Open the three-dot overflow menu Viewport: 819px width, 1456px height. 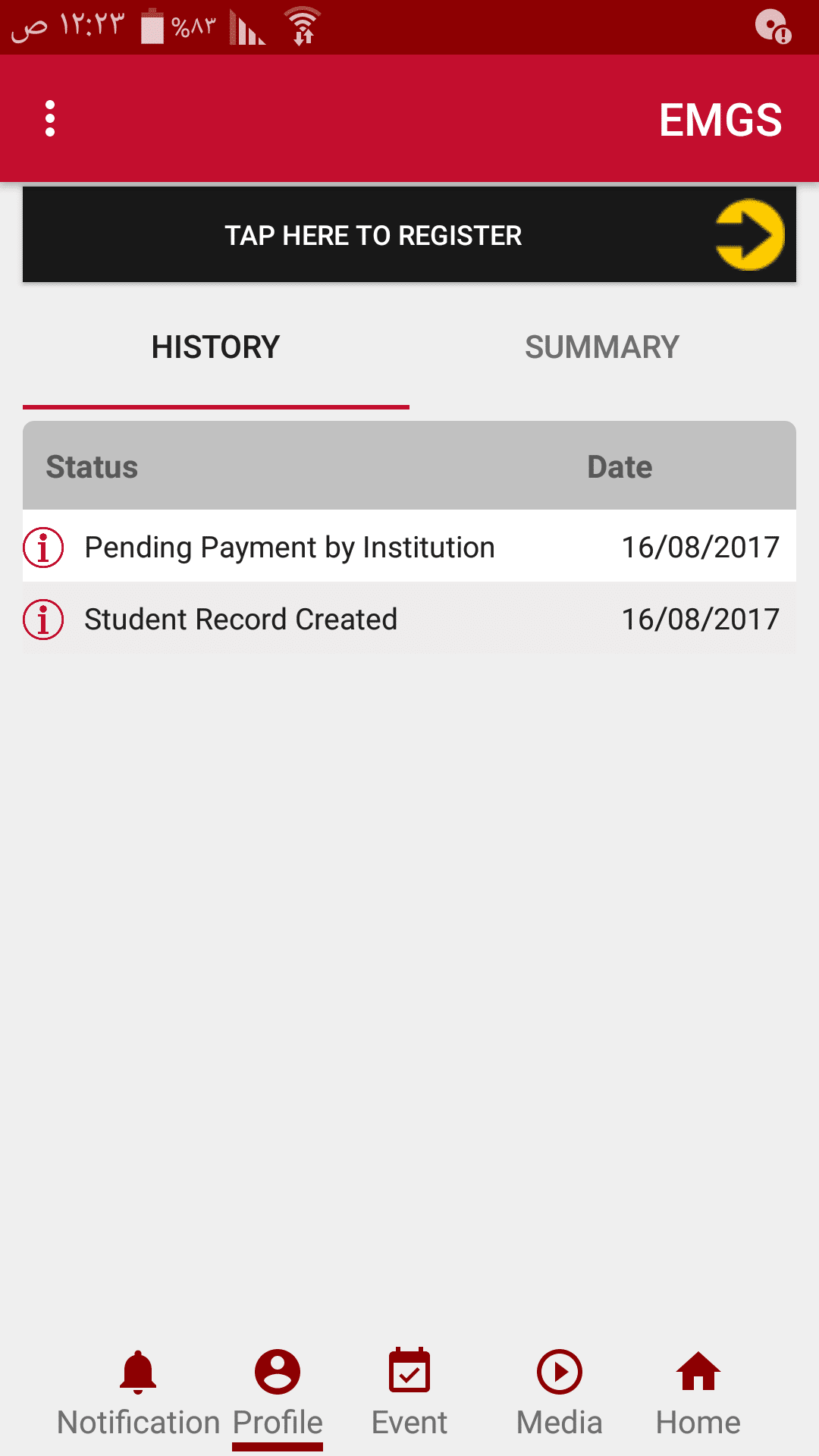50,119
